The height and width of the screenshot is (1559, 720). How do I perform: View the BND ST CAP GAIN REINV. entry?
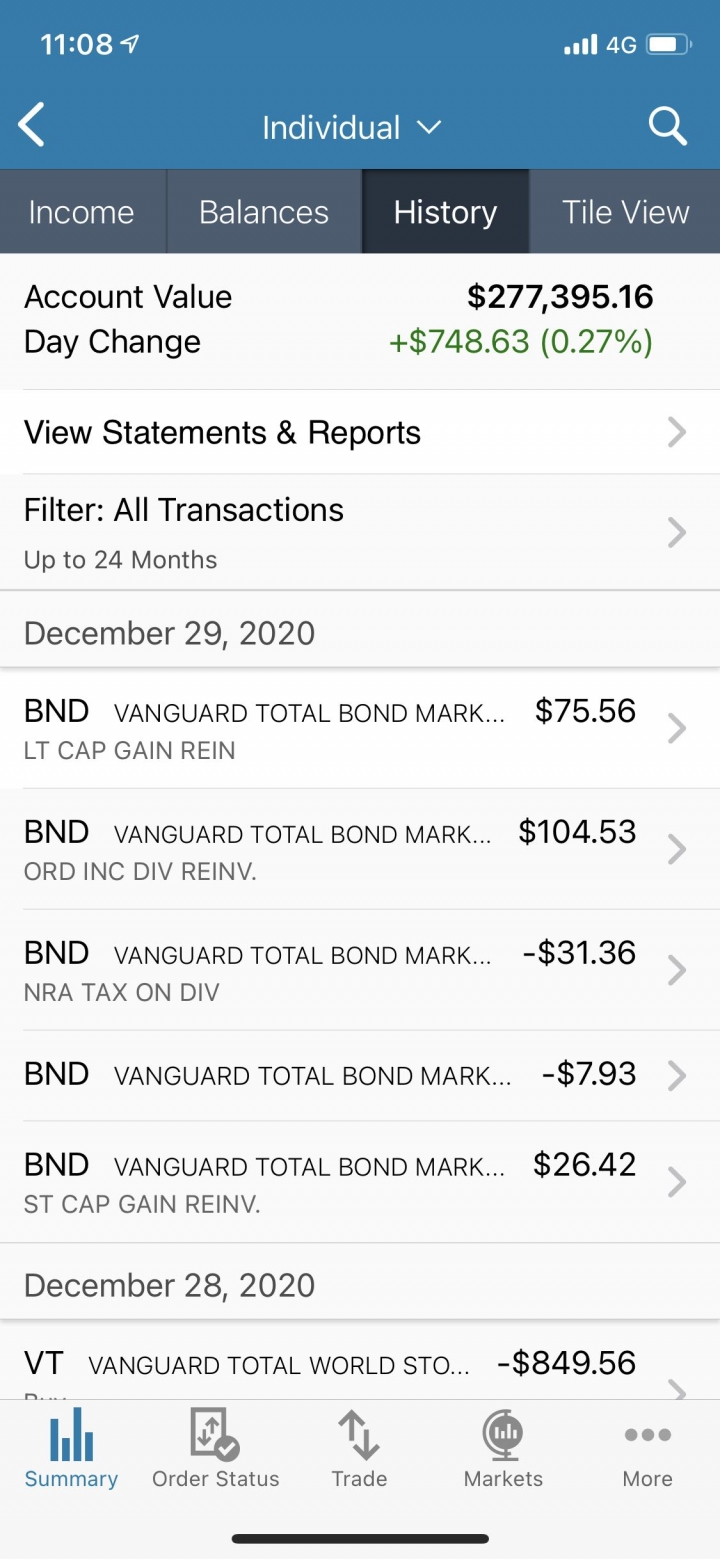360,1182
